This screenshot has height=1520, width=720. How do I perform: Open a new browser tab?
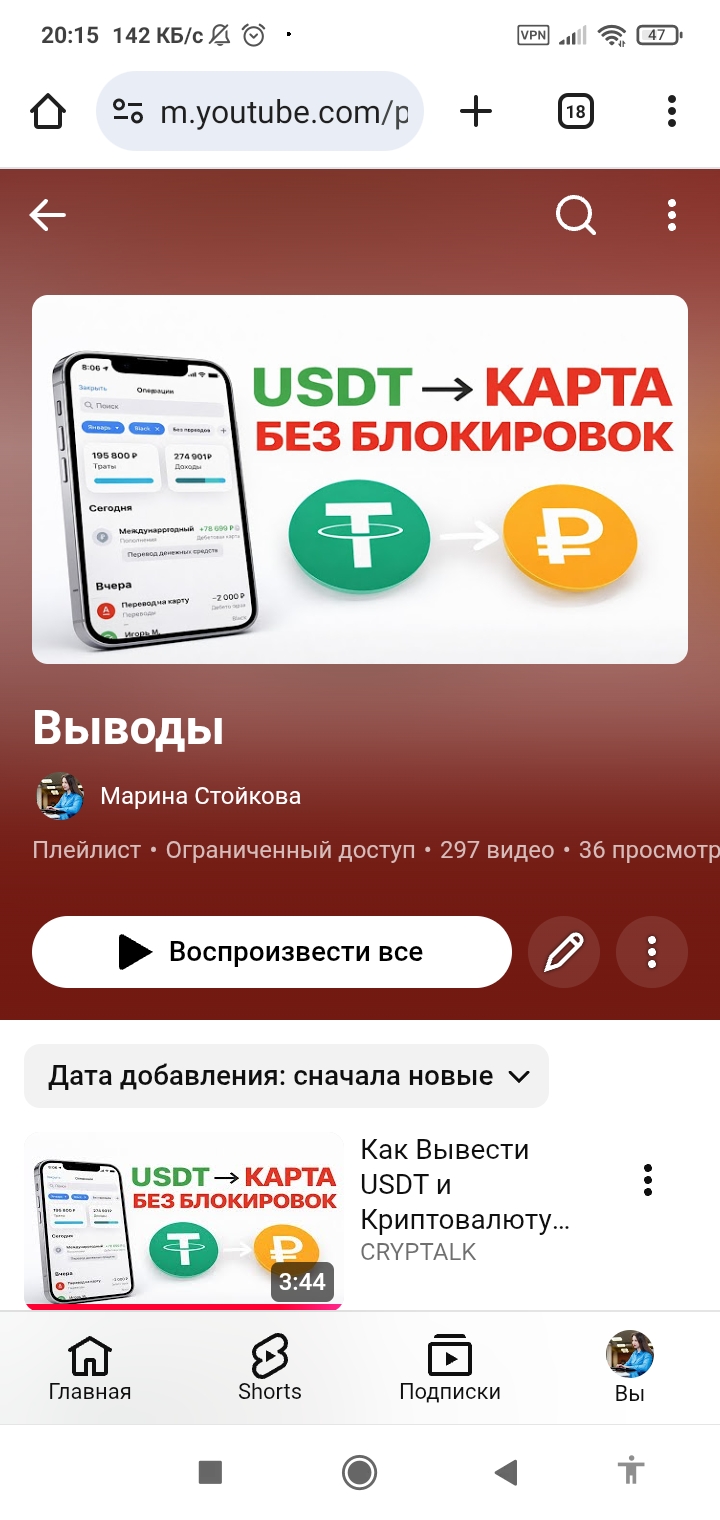[x=476, y=111]
